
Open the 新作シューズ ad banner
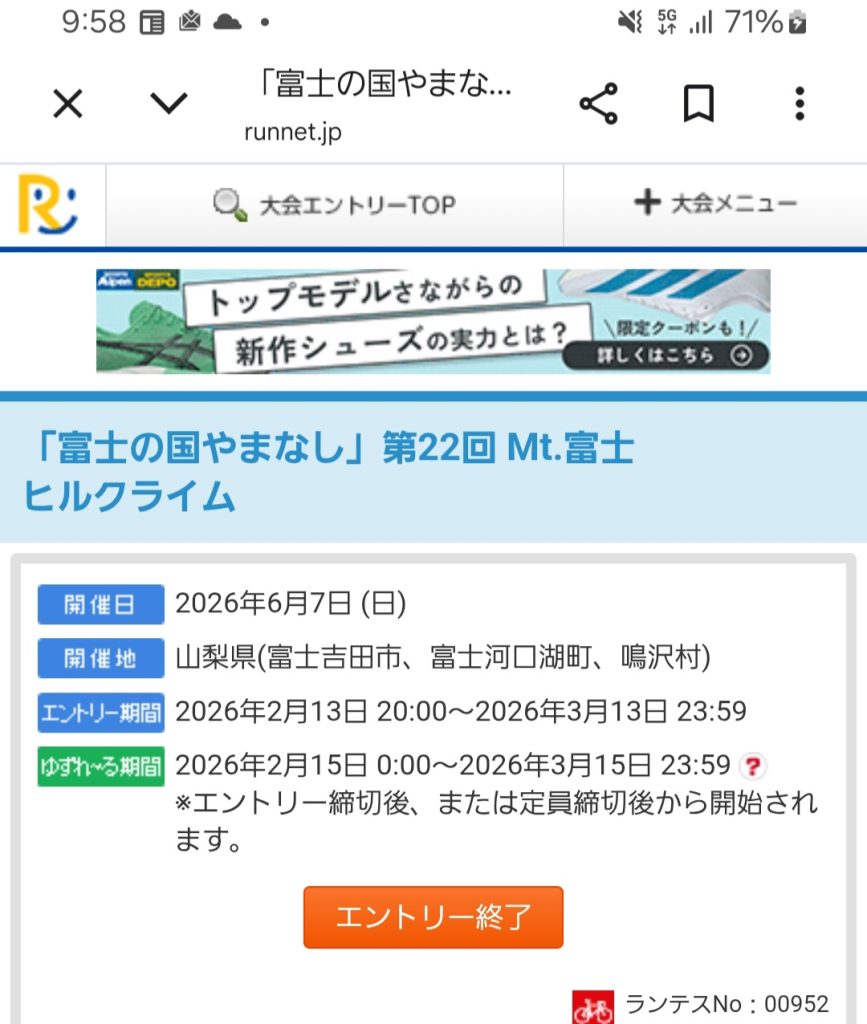pos(433,321)
